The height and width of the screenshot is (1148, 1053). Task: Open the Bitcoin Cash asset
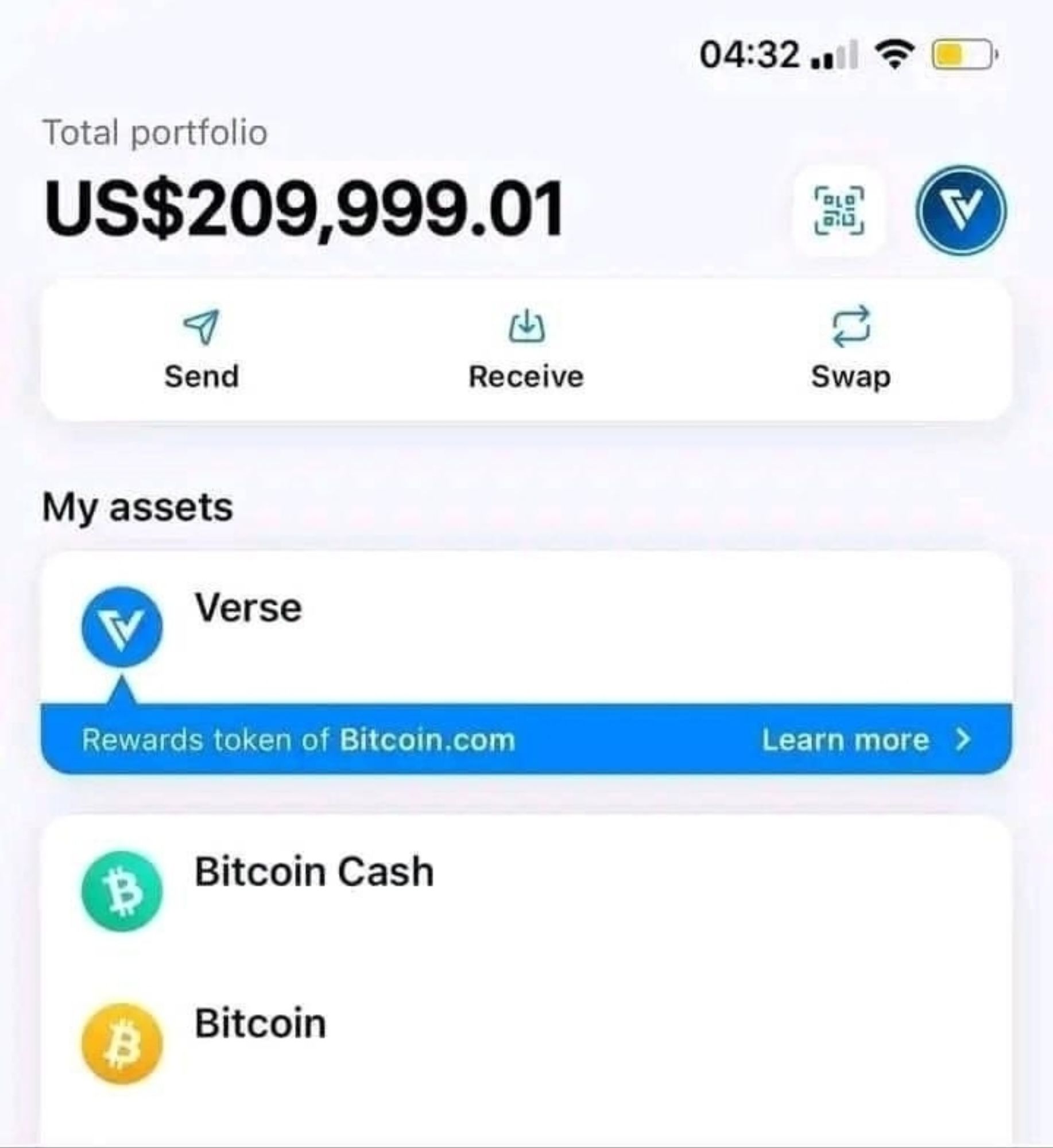[x=313, y=890]
